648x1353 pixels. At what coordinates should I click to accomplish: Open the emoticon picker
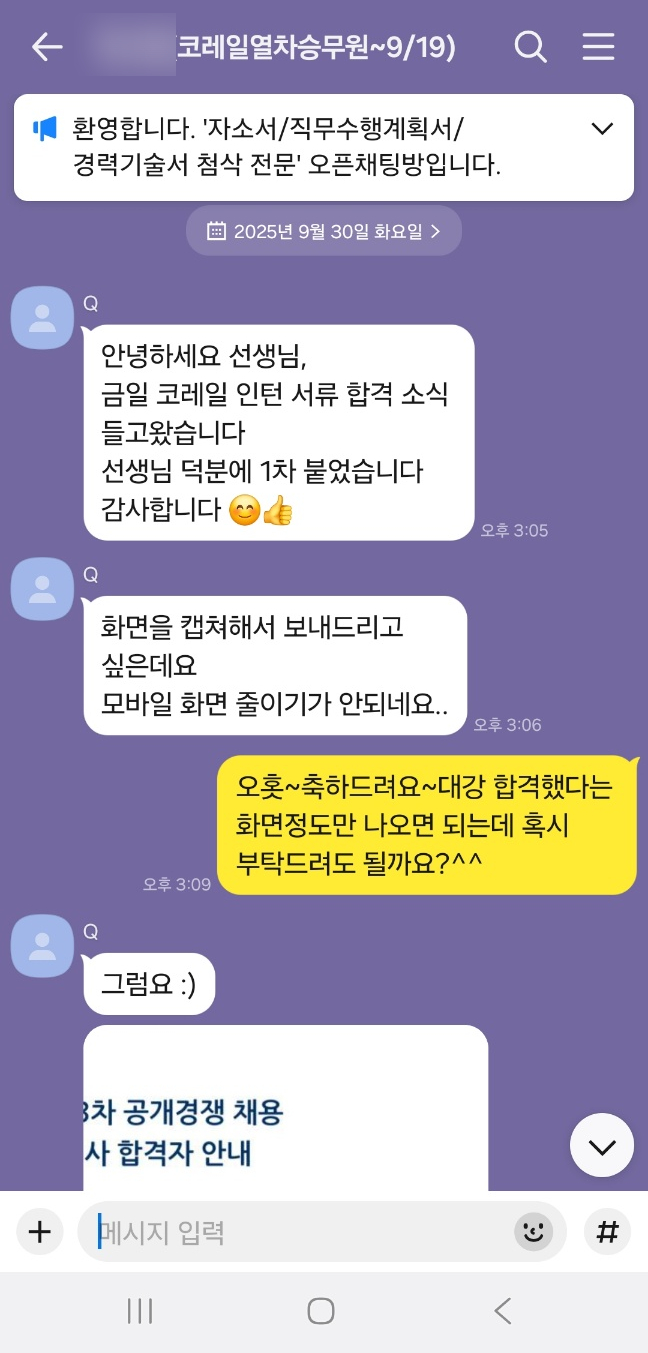pyautogui.click(x=534, y=1232)
